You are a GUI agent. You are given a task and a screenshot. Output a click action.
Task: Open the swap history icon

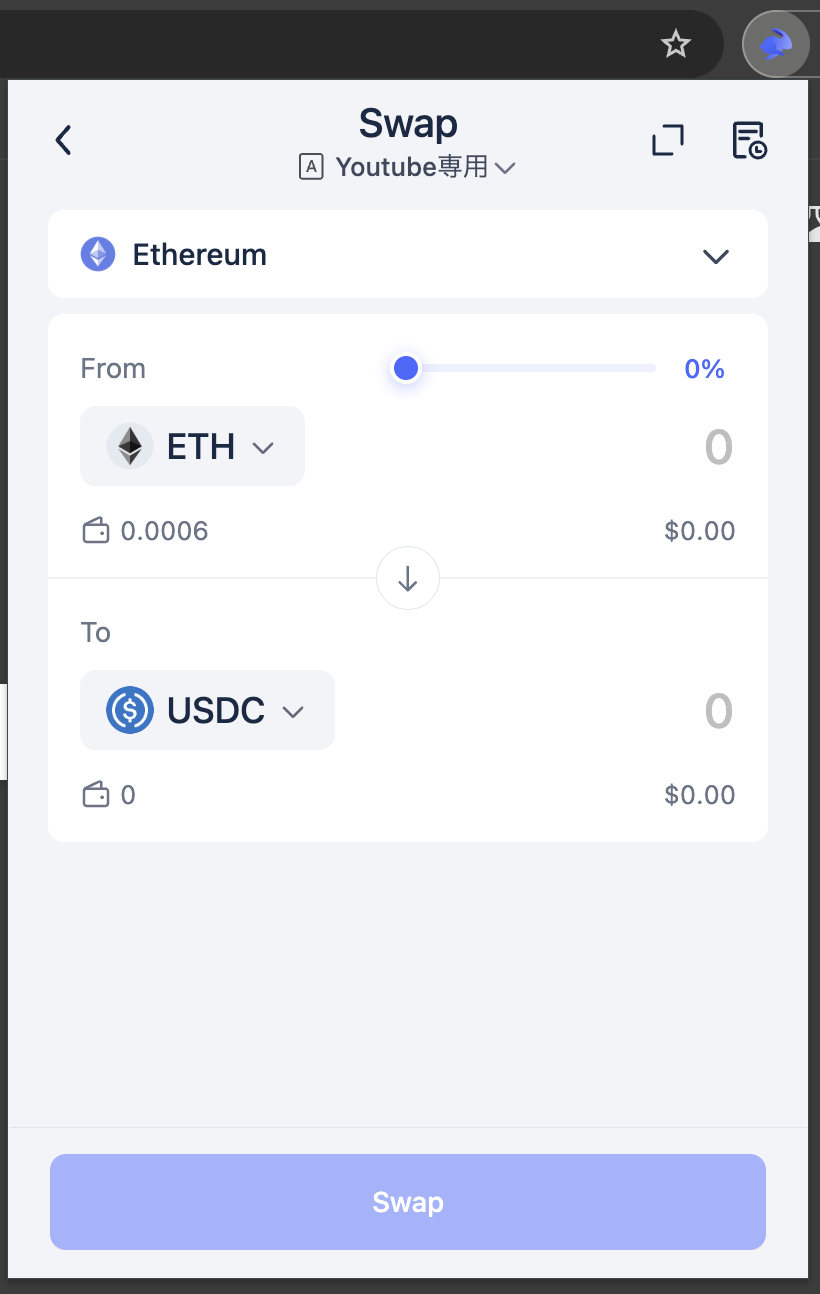point(748,140)
